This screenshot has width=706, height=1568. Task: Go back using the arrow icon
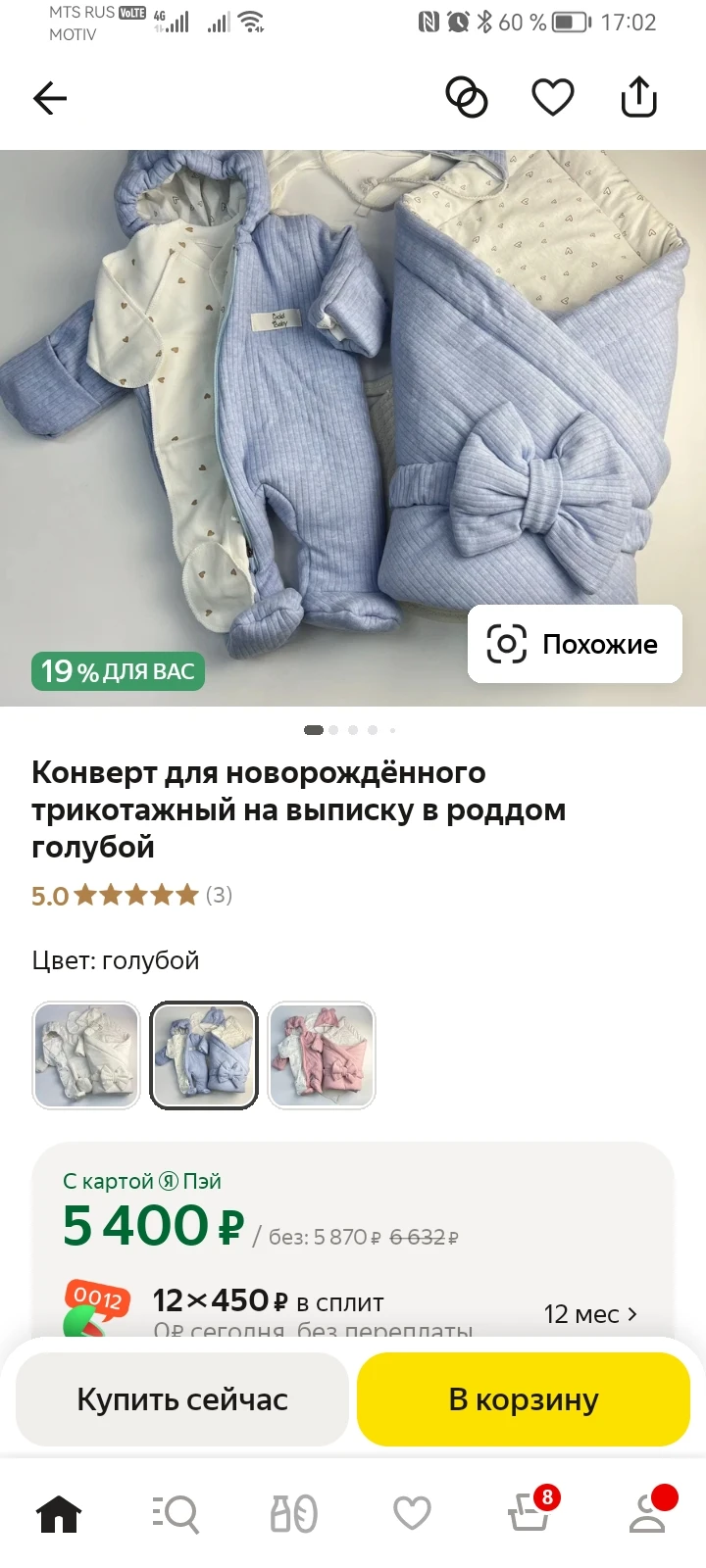point(50,98)
